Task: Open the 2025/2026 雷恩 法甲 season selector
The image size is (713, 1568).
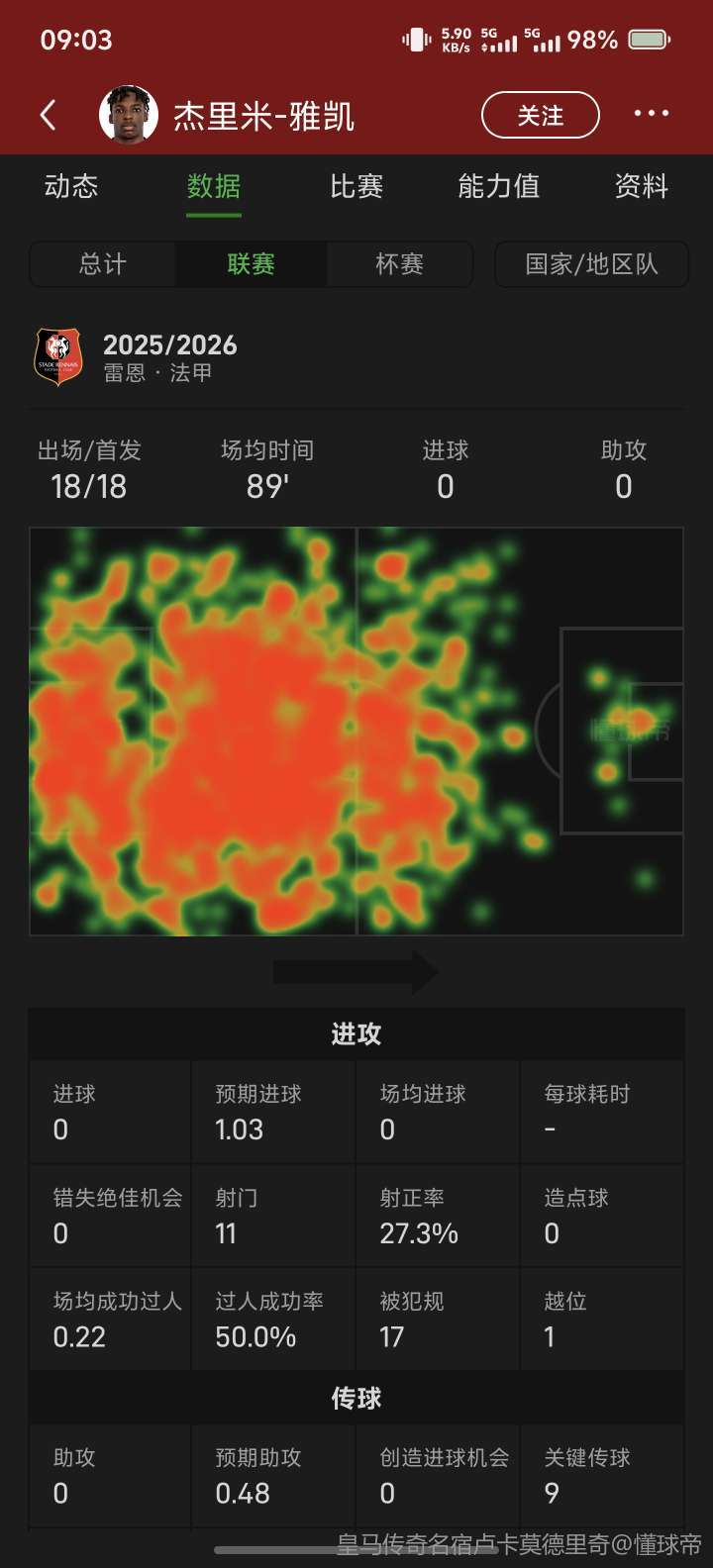Action: [x=168, y=357]
